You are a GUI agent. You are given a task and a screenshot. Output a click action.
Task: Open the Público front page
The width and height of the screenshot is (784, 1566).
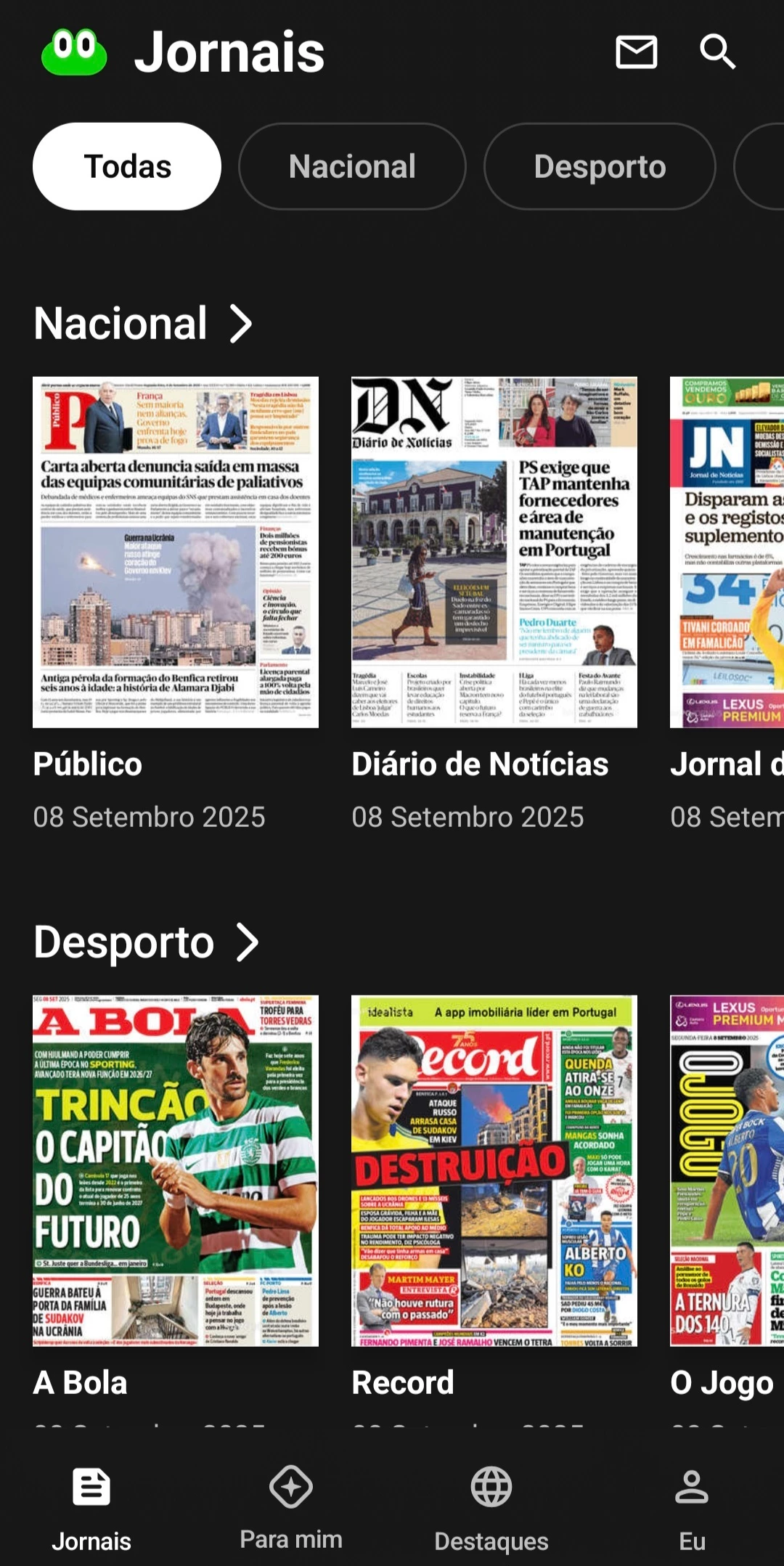click(176, 552)
